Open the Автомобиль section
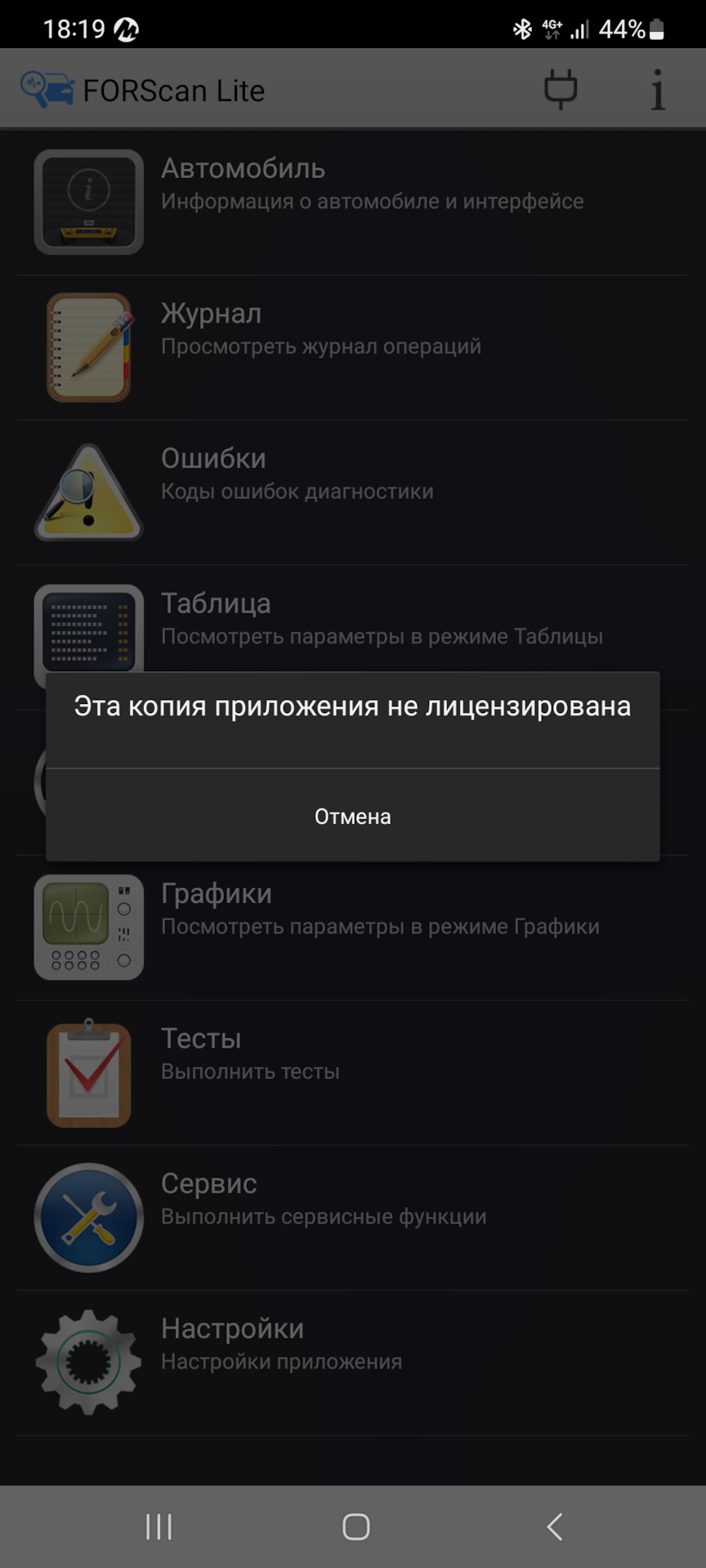Viewport: 706px width, 1568px height. 352,202
